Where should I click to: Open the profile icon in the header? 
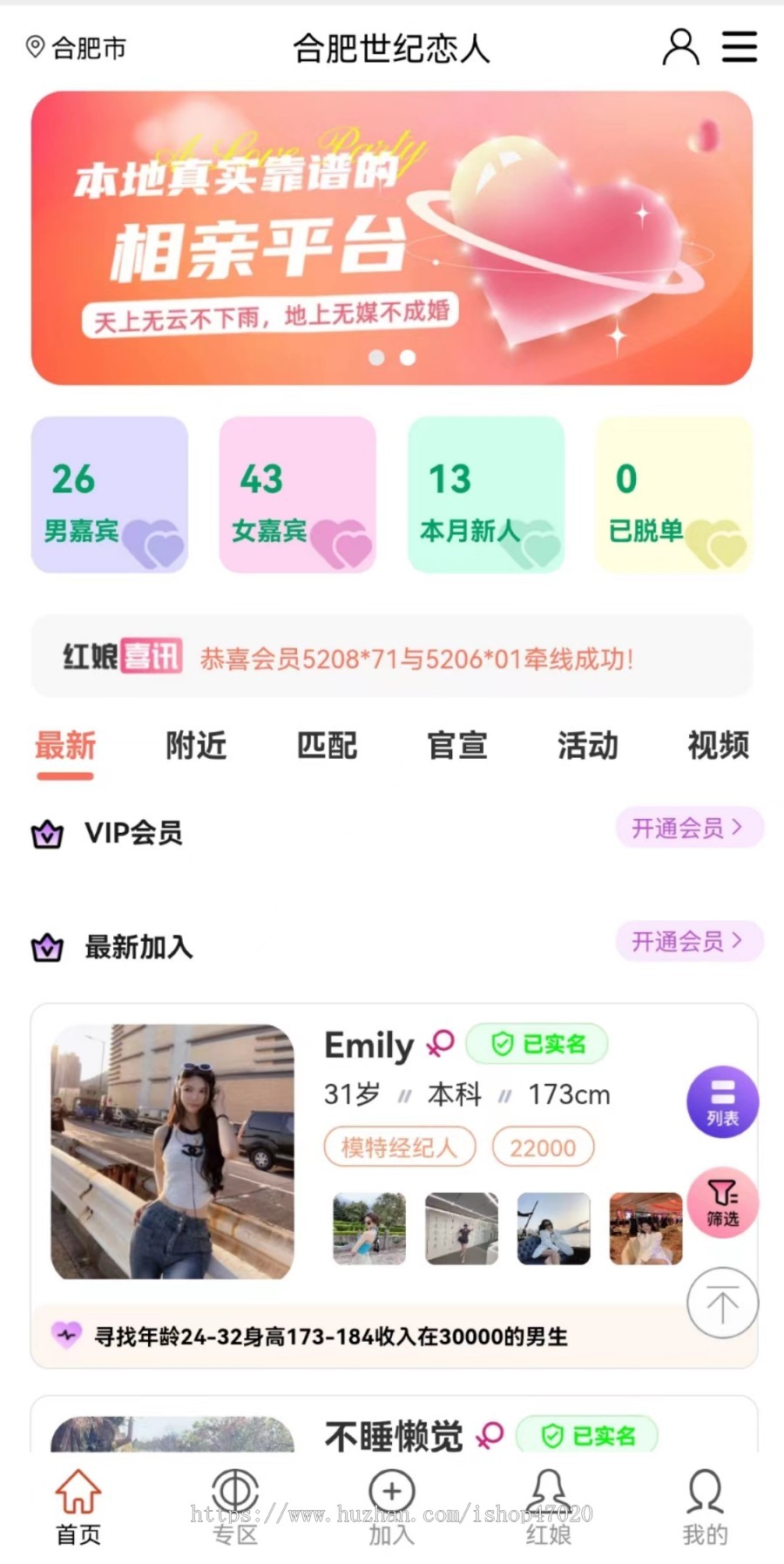pos(680,47)
